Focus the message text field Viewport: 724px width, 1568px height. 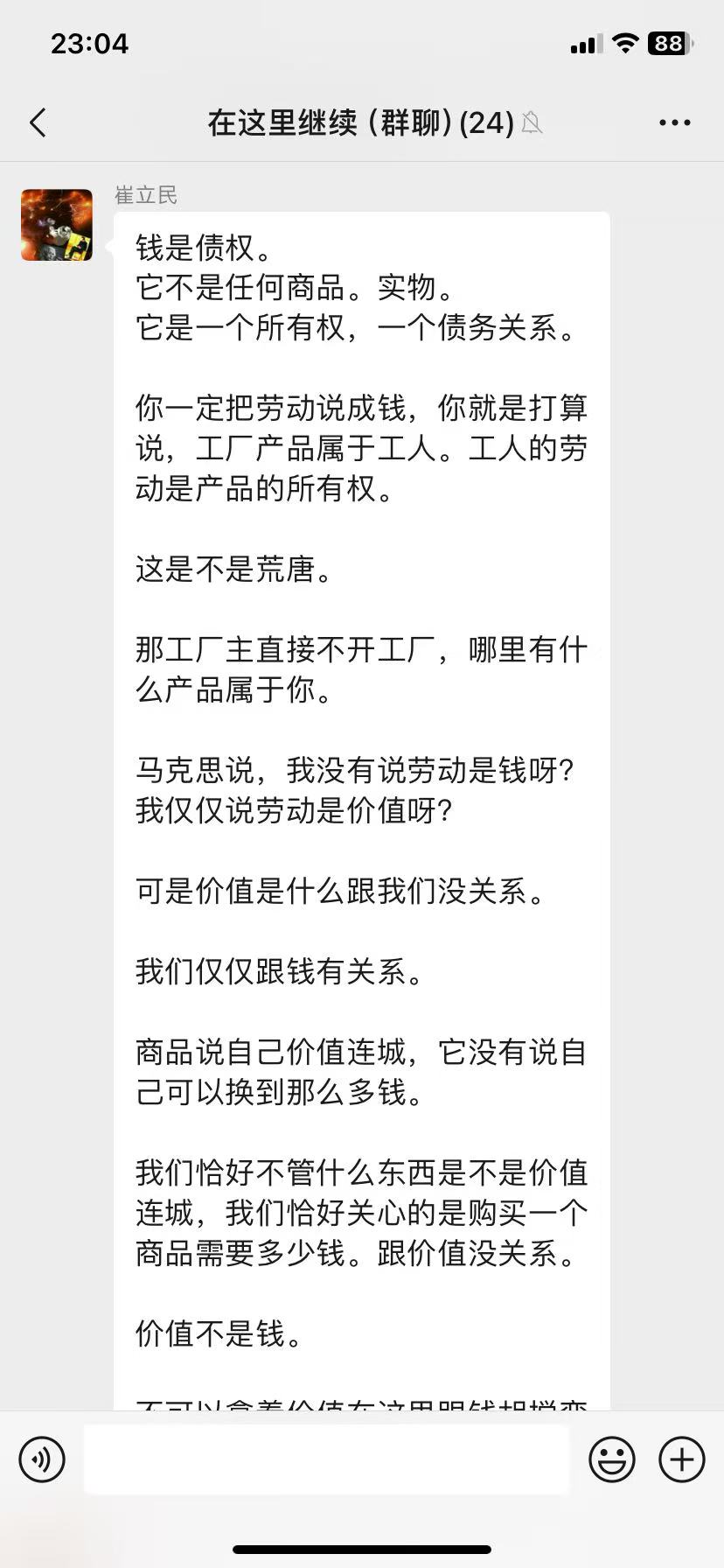(326, 1459)
